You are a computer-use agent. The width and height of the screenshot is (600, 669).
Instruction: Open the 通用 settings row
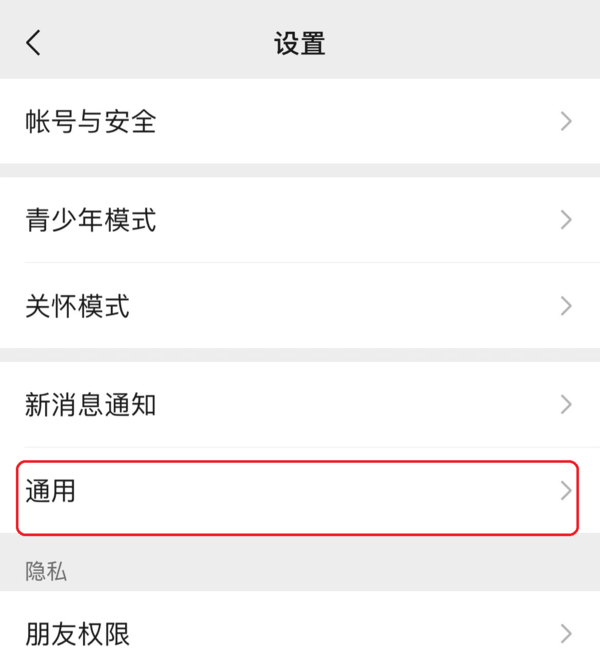(x=298, y=492)
